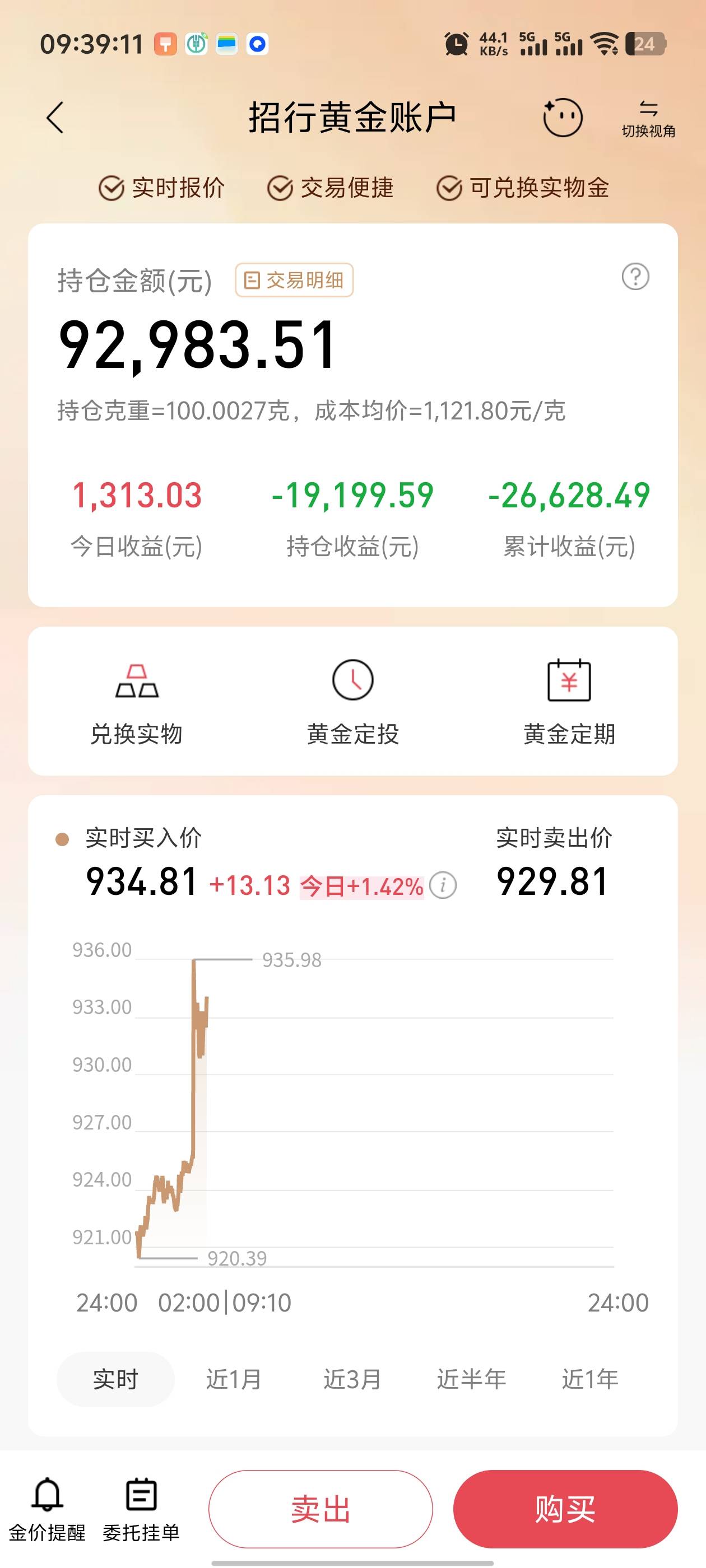This screenshot has height=1568, width=706.
Task: Switch chart to 近半年
Action: pos(471,1379)
